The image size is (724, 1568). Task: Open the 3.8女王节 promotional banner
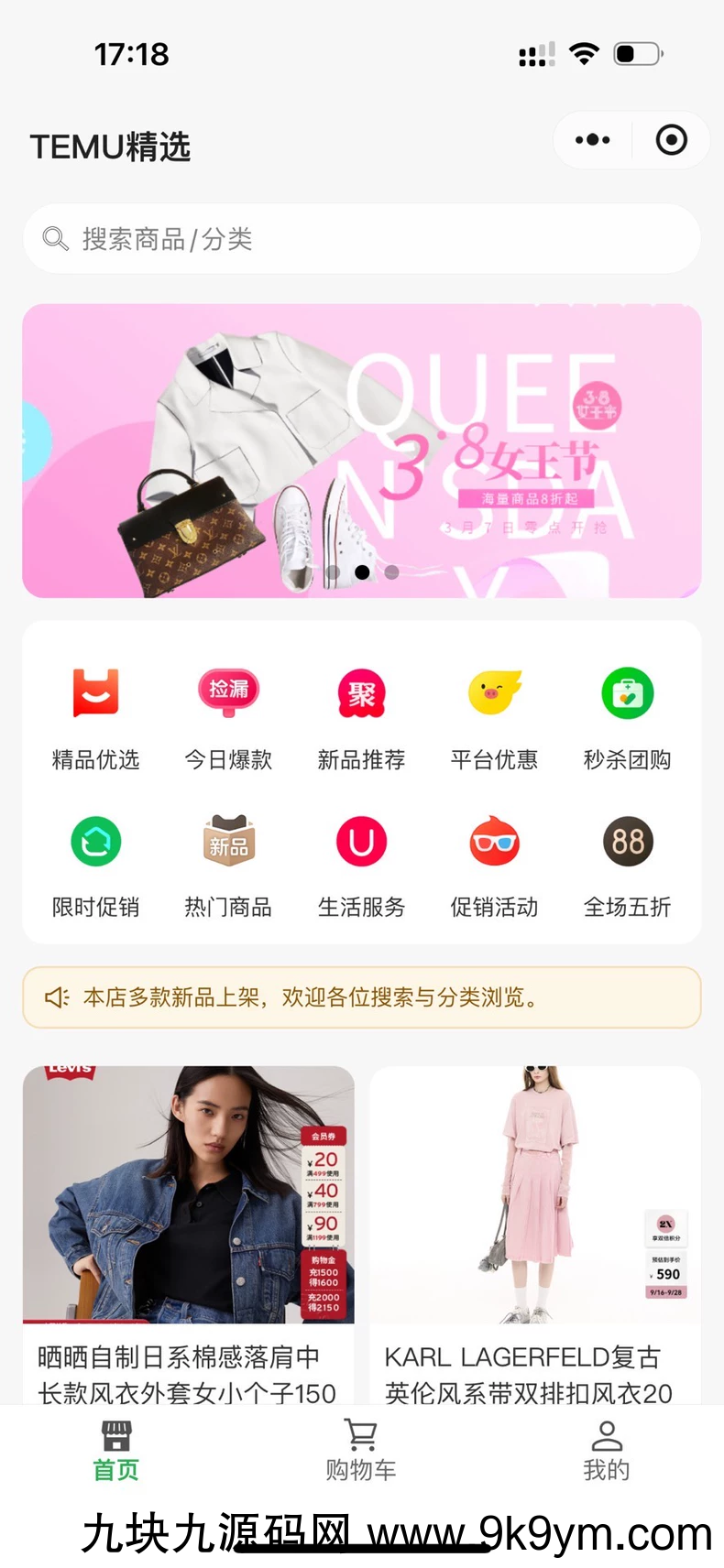(362, 451)
